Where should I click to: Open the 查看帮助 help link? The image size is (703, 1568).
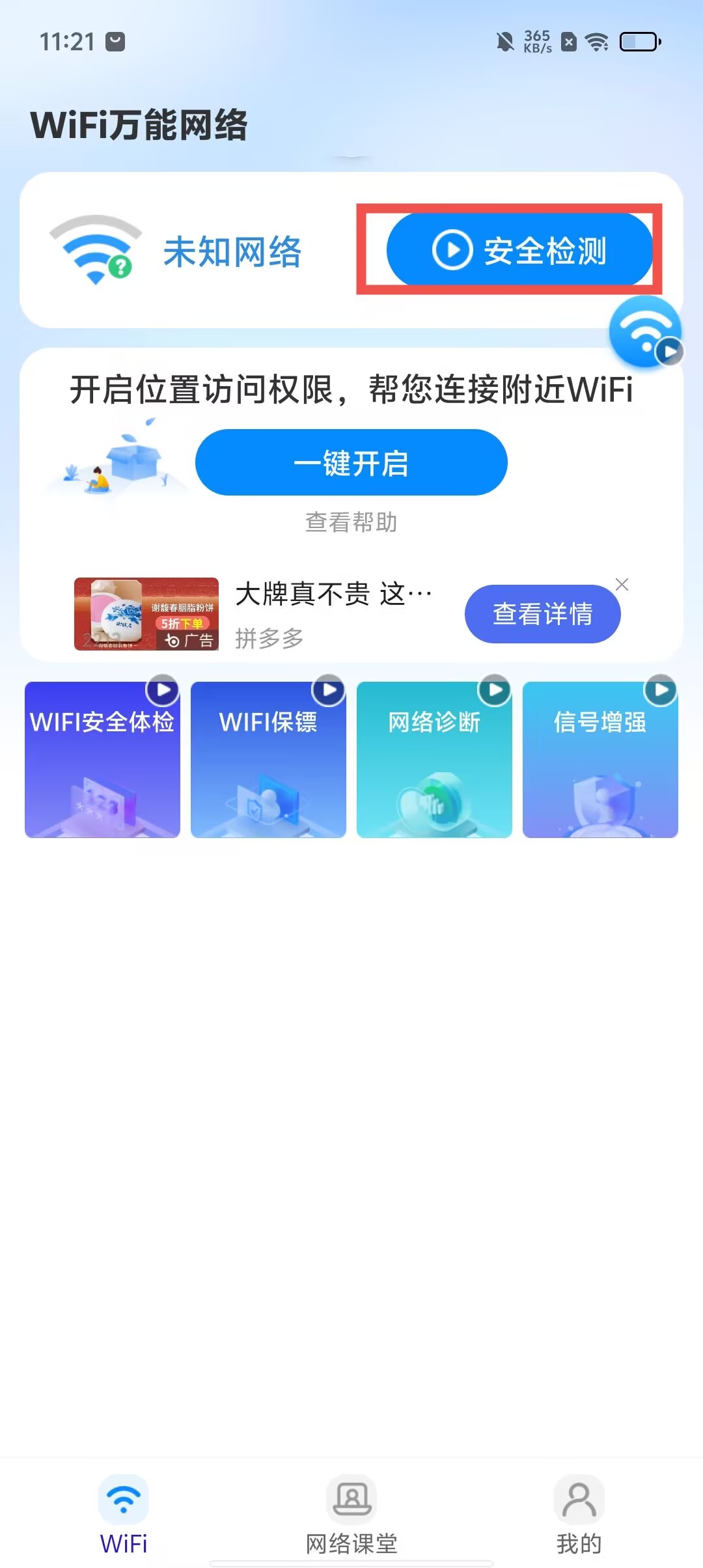351,522
